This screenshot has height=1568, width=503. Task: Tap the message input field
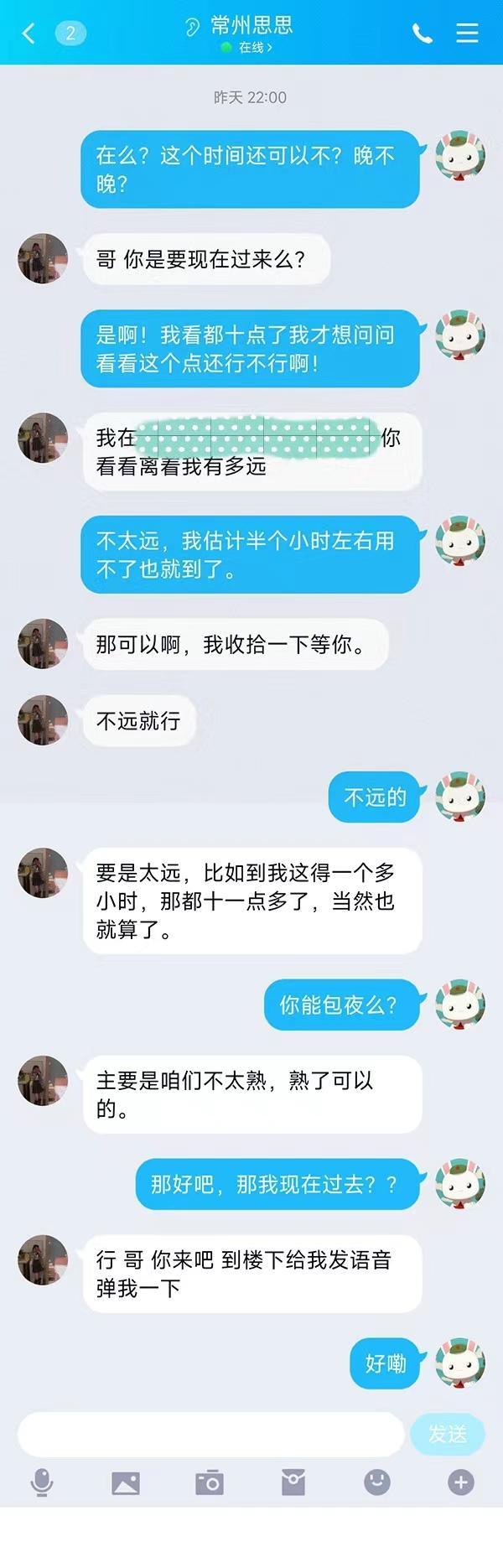pos(210,1434)
